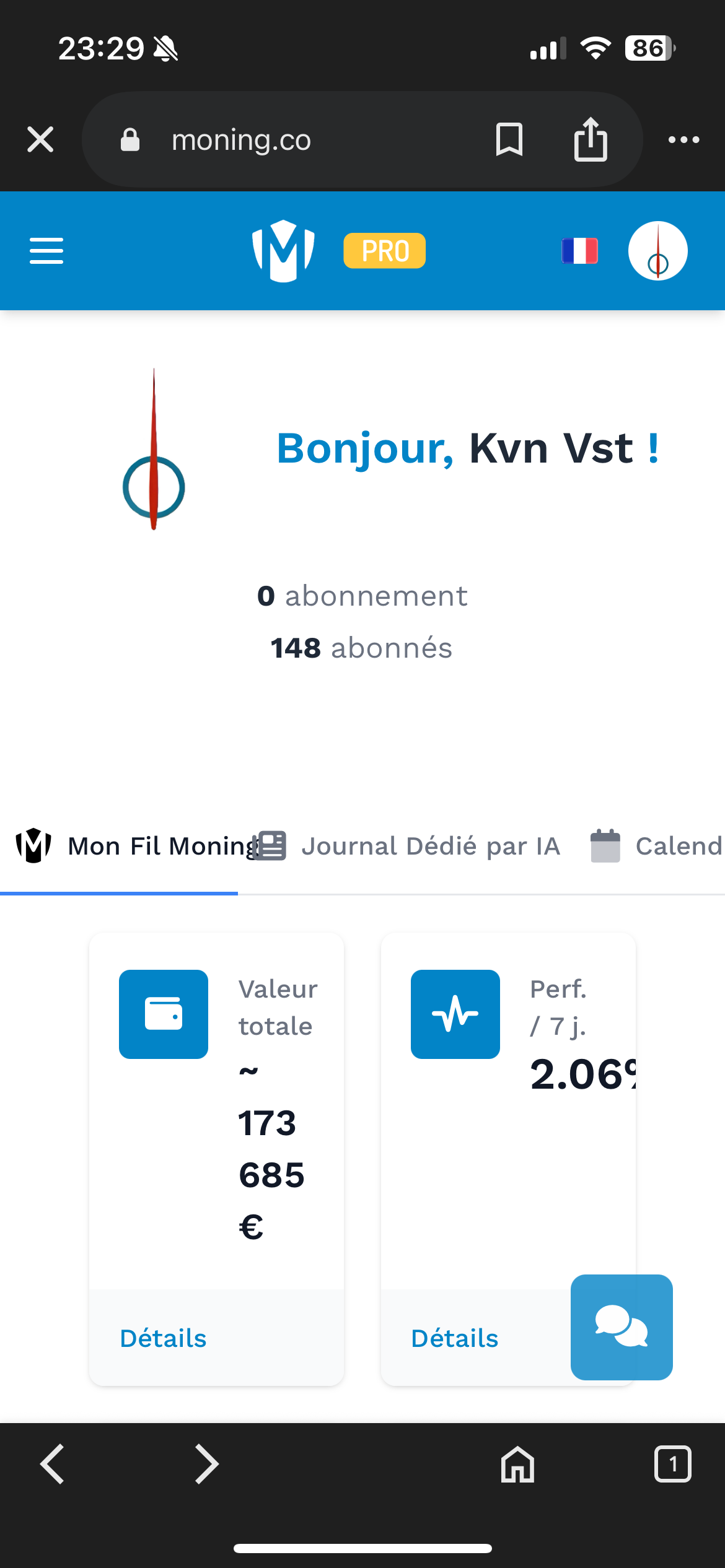View the 148 abonnés list
This screenshot has width=725, height=1568.
(x=361, y=648)
